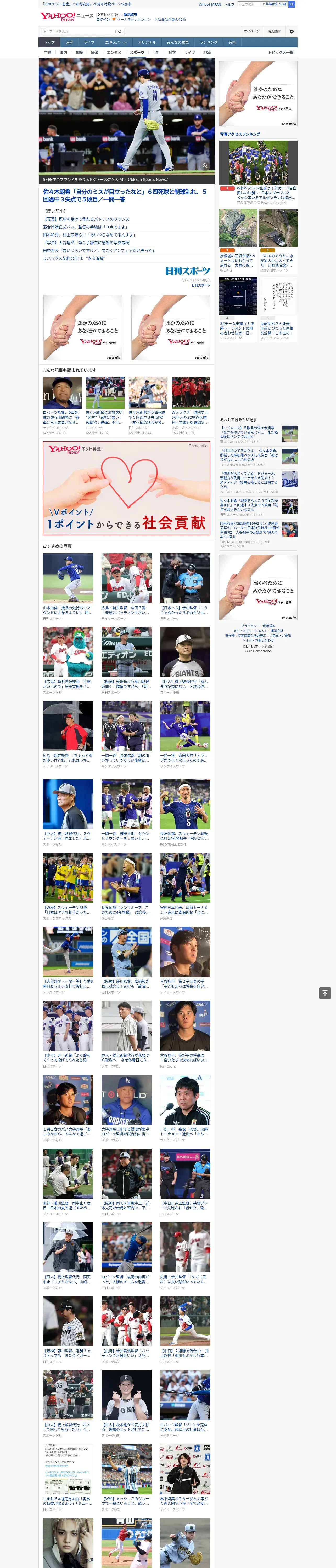Switch to the 速報 tab

69,43
